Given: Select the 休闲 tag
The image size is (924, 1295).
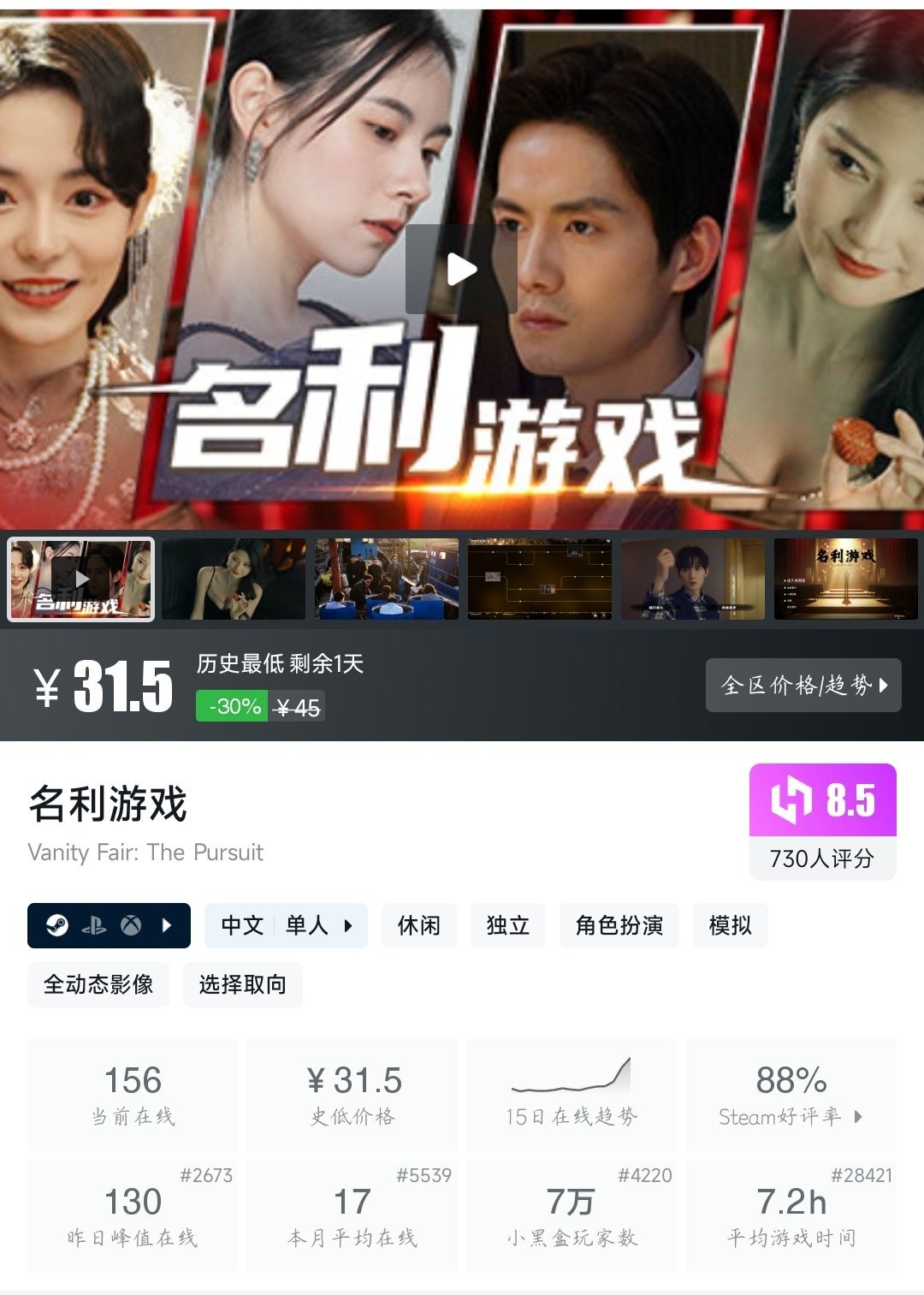Looking at the screenshot, I should 419,925.
